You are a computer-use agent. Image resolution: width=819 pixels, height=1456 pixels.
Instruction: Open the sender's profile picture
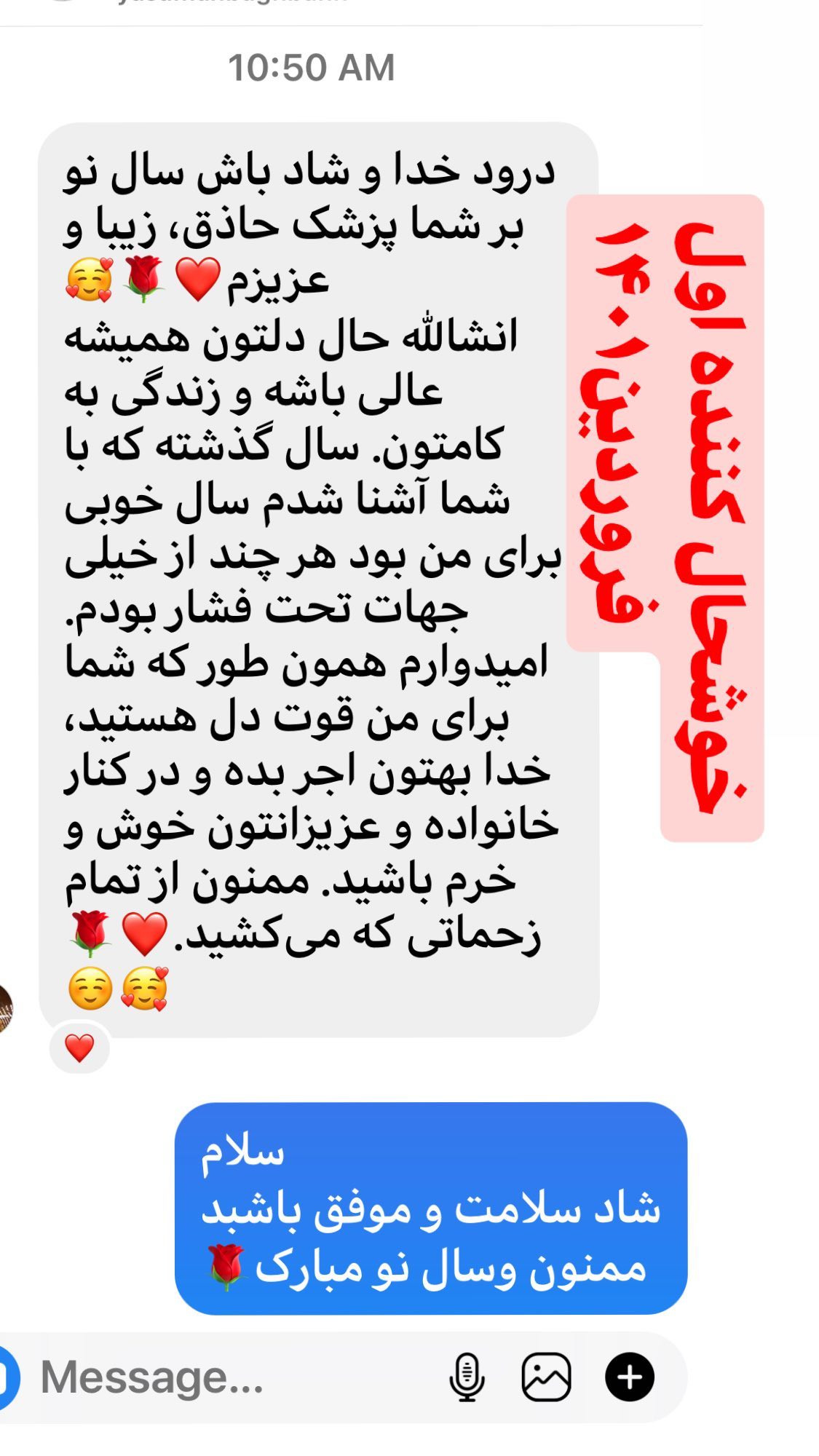(x=4, y=1008)
